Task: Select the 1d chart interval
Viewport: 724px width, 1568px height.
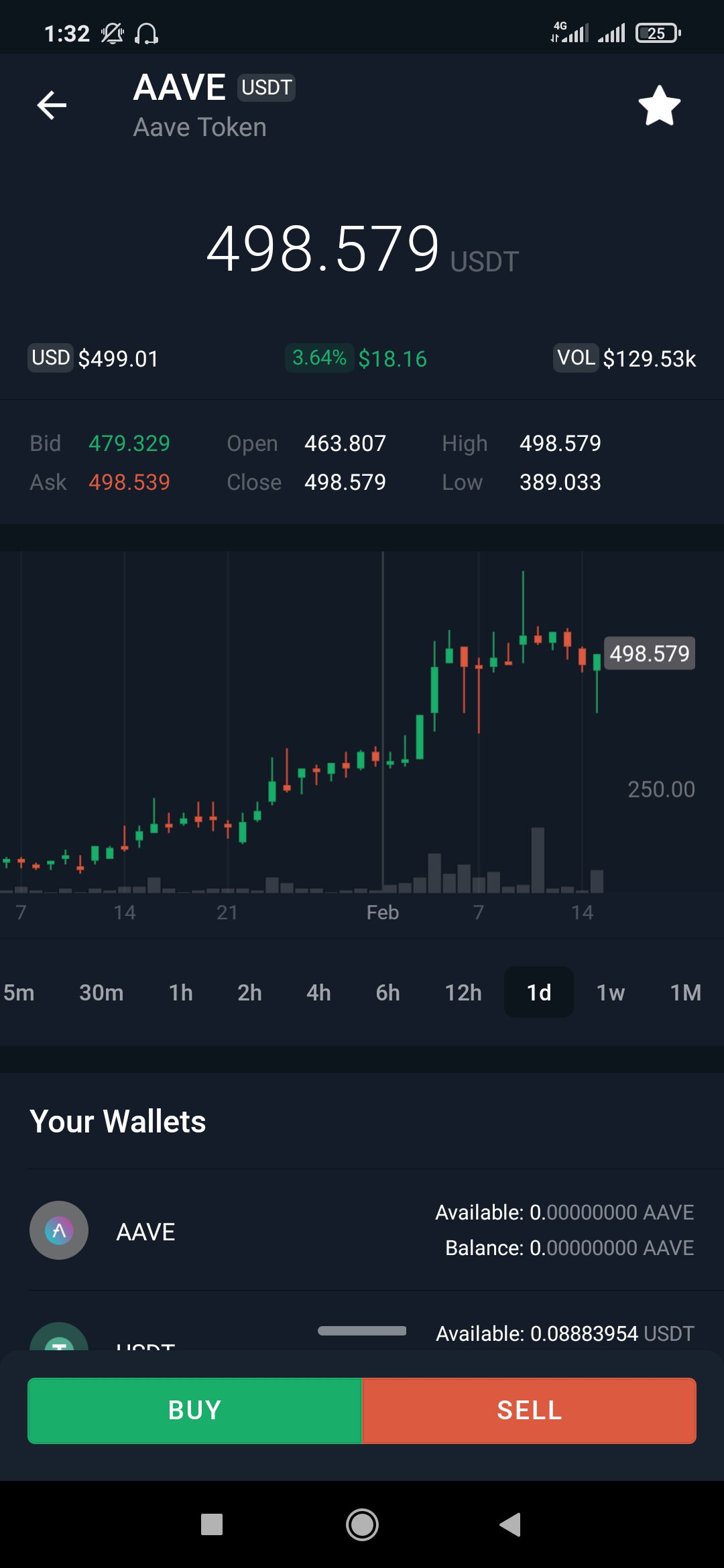Action: click(539, 992)
